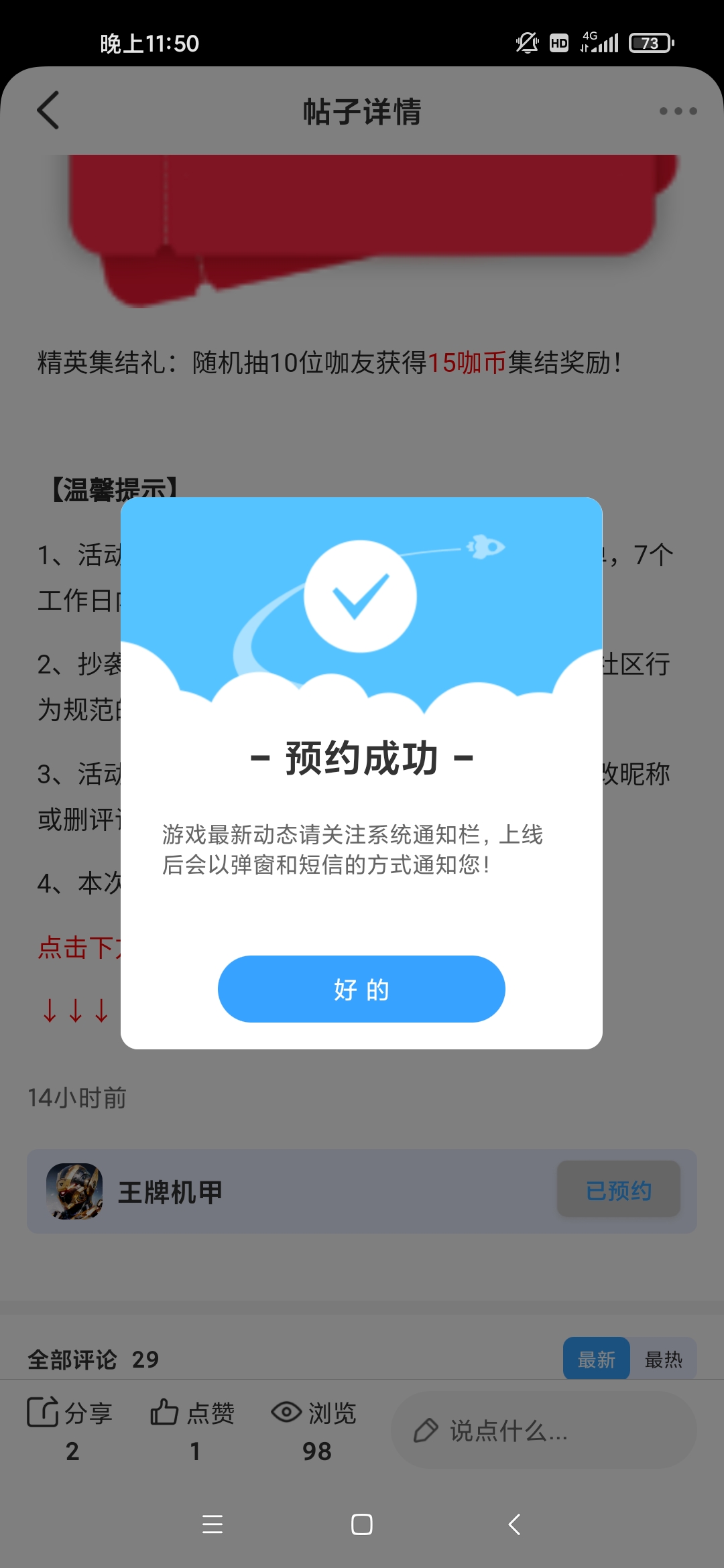The height and width of the screenshot is (1568, 724).
Task: Confirm the dialog with 好的 button
Action: [x=361, y=989]
